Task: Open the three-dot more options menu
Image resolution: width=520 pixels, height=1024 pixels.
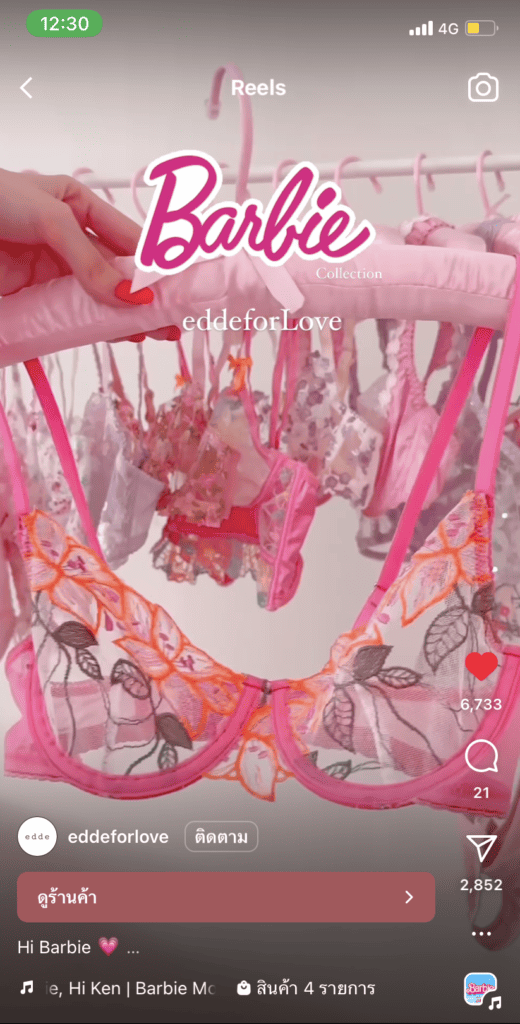Action: [481, 934]
